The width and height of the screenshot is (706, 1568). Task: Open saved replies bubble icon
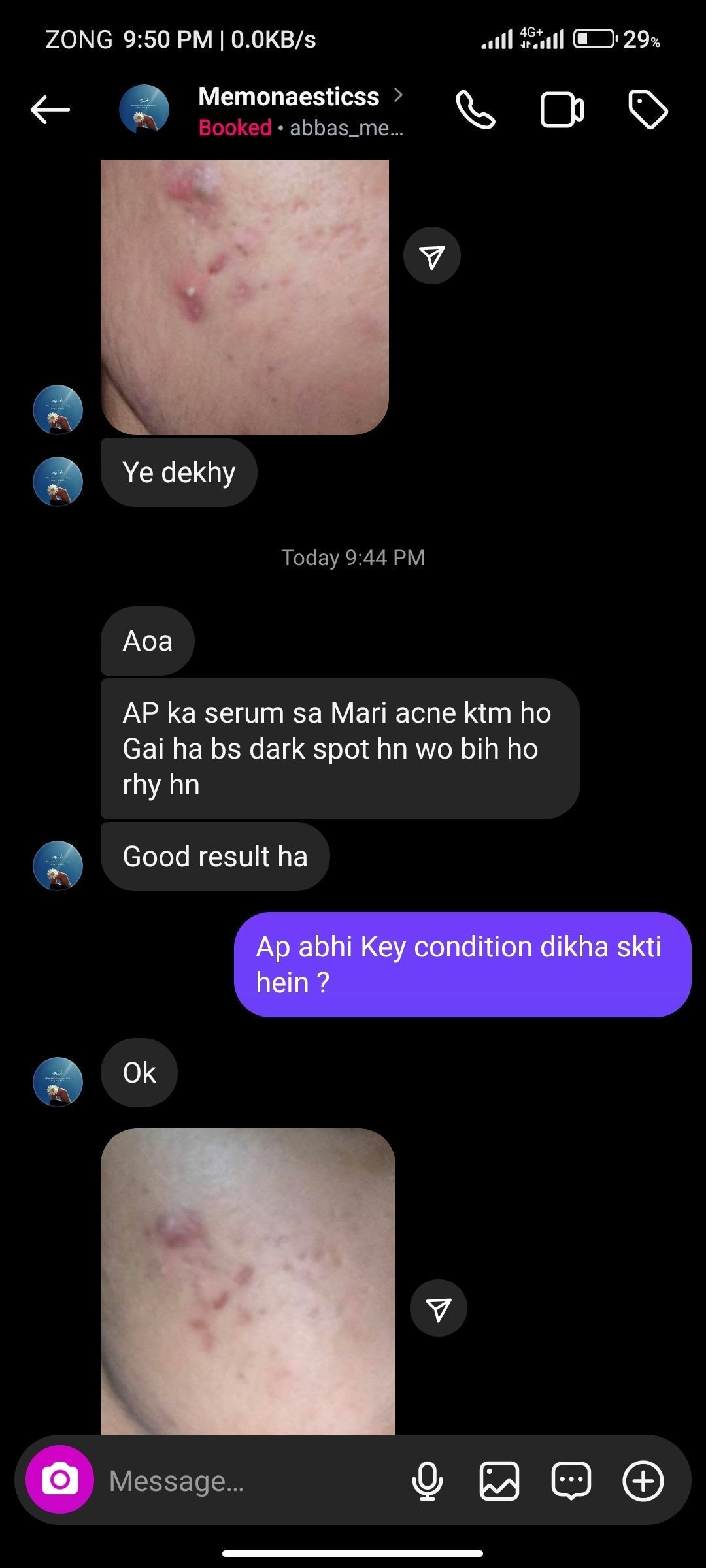point(571,1481)
